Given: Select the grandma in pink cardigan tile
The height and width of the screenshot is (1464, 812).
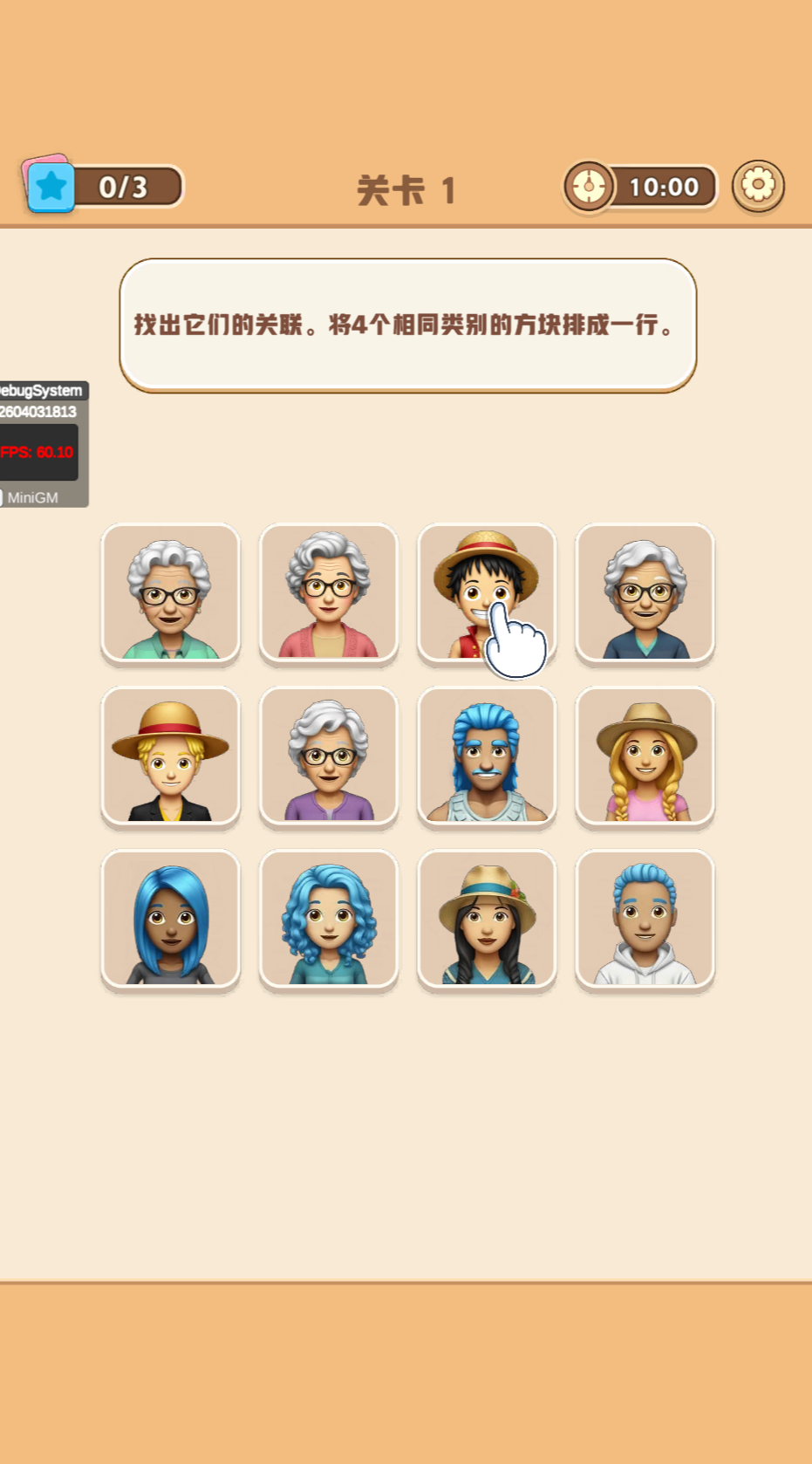Looking at the screenshot, I should (x=329, y=595).
